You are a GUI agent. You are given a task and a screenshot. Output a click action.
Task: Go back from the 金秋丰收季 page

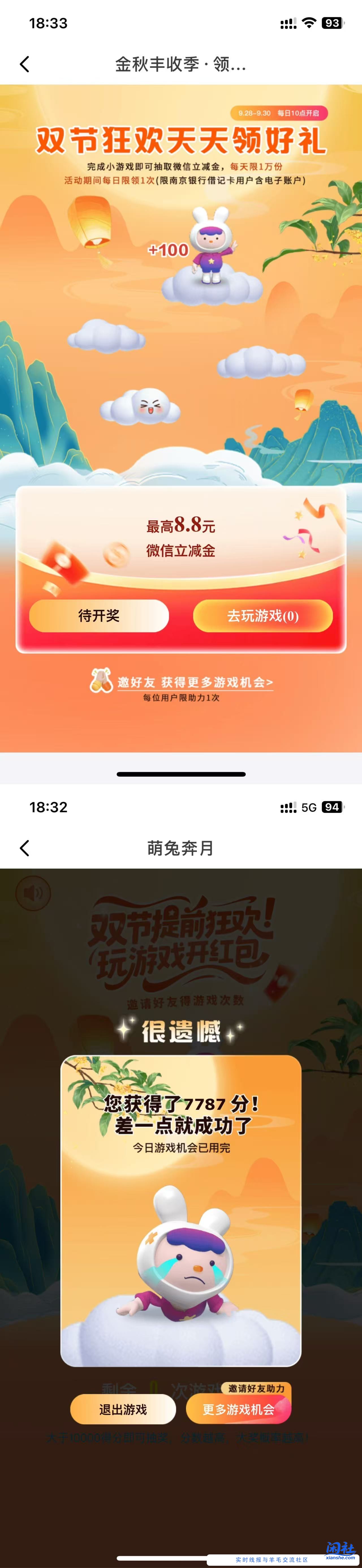(25, 65)
